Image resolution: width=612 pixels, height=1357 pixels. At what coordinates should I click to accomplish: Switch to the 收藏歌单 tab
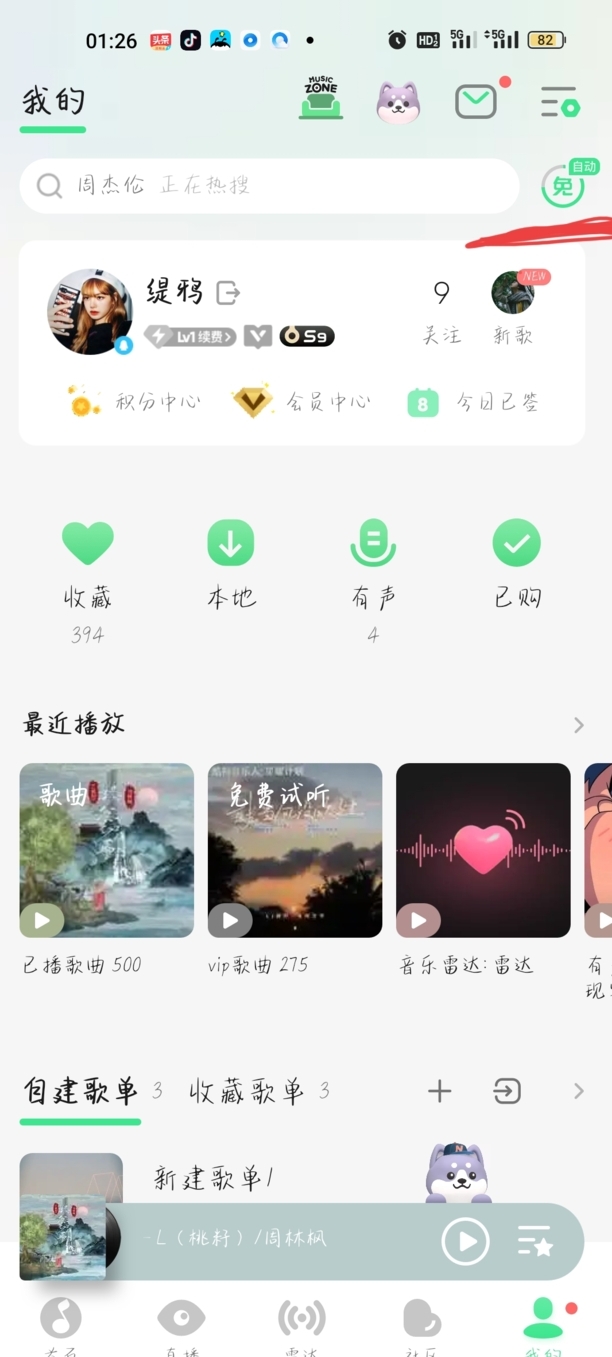pos(247,1091)
